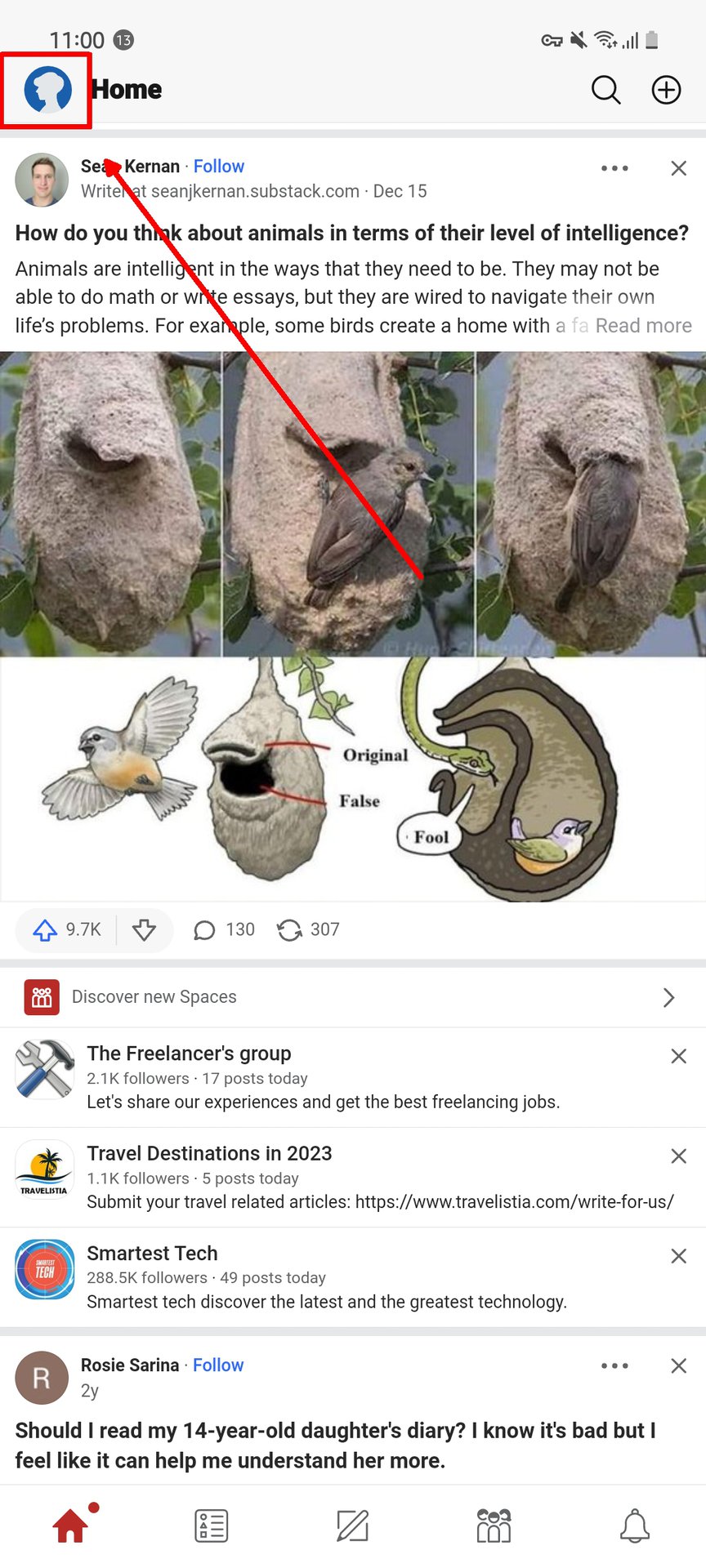Follow Sean Kernan
Viewport: 706px width, 1568px height.
coord(218,167)
